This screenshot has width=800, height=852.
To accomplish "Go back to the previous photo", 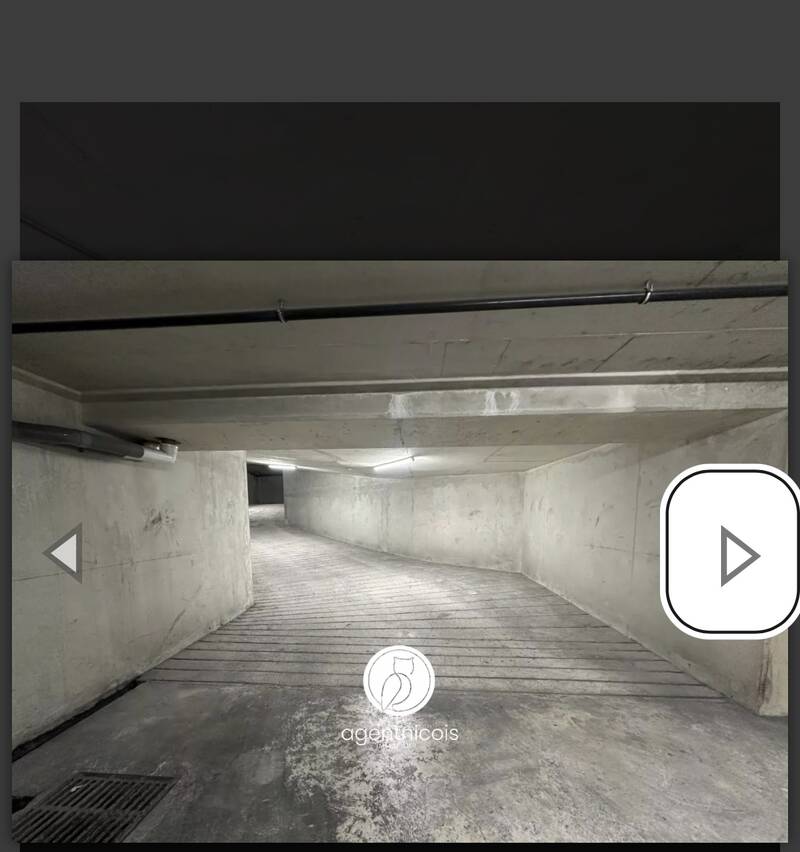I will click(x=64, y=552).
